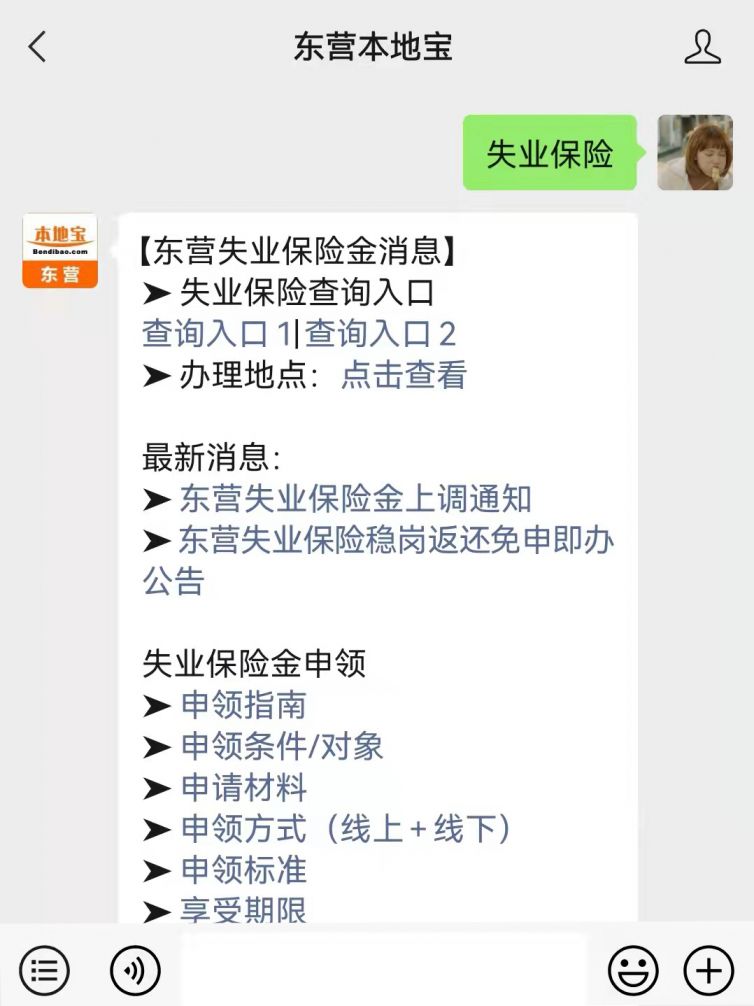Switch to voice input mode
The height and width of the screenshot is (1006, 754).
coord(135,969)
